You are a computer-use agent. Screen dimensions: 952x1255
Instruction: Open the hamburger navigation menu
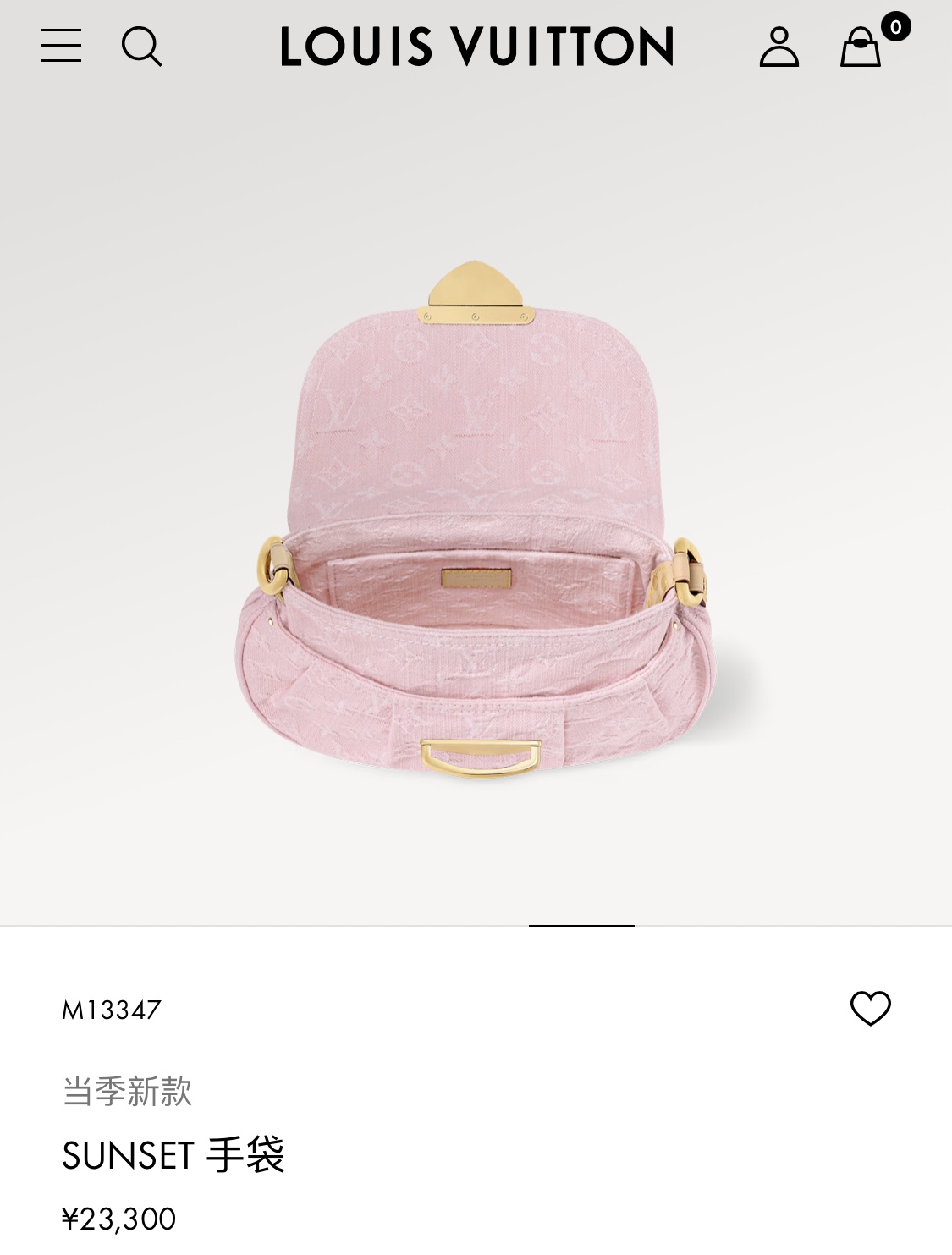61,46
